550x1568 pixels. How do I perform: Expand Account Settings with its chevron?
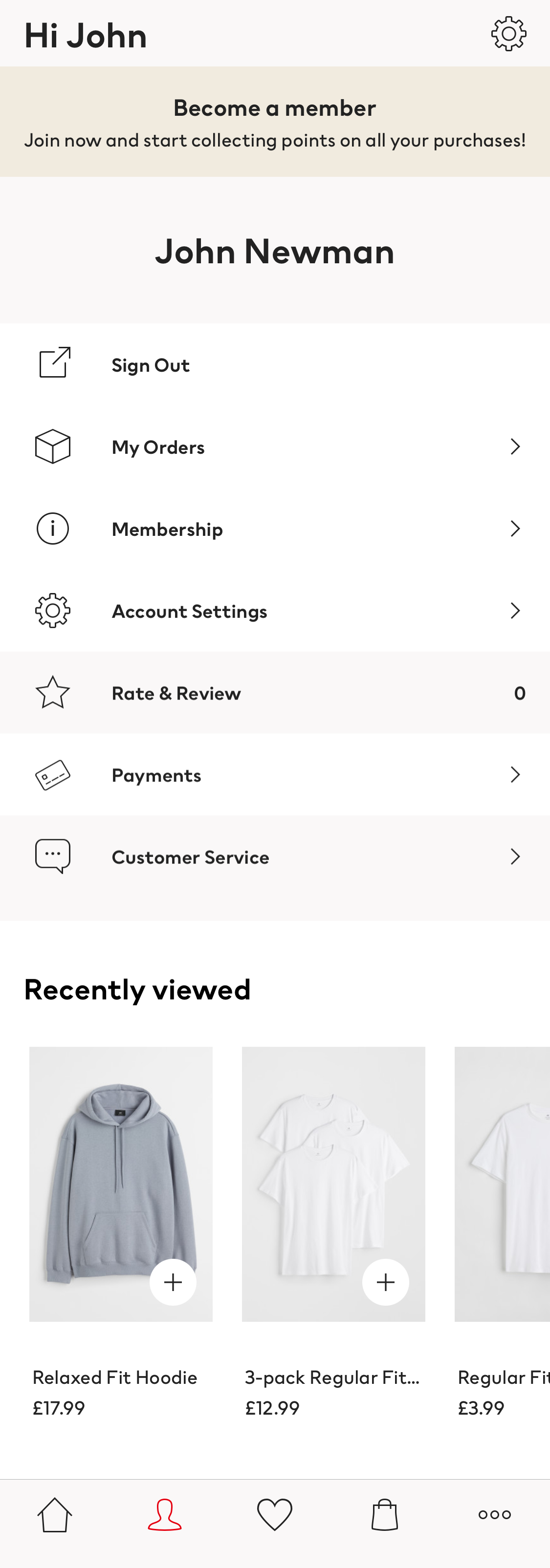pos(515,611)
